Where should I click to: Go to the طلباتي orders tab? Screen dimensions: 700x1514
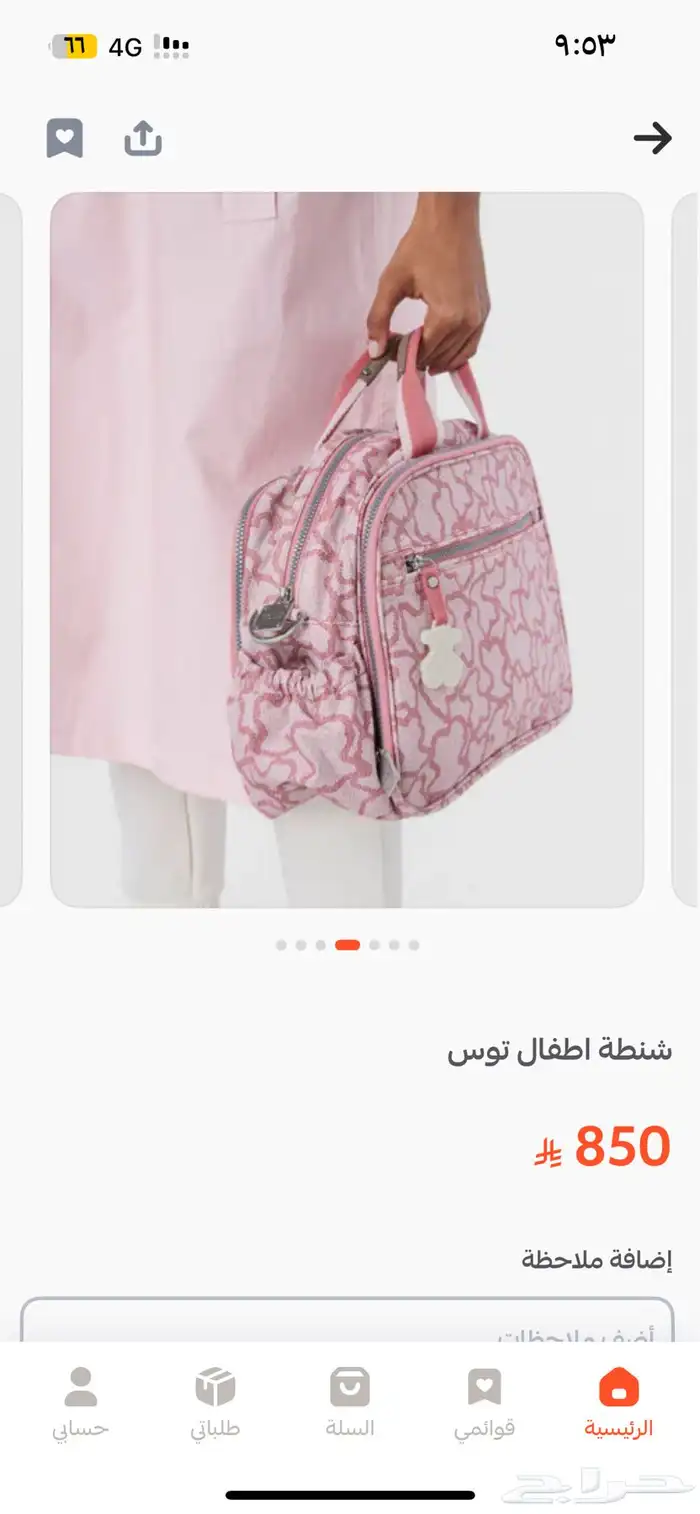(x=215, y=1402)
